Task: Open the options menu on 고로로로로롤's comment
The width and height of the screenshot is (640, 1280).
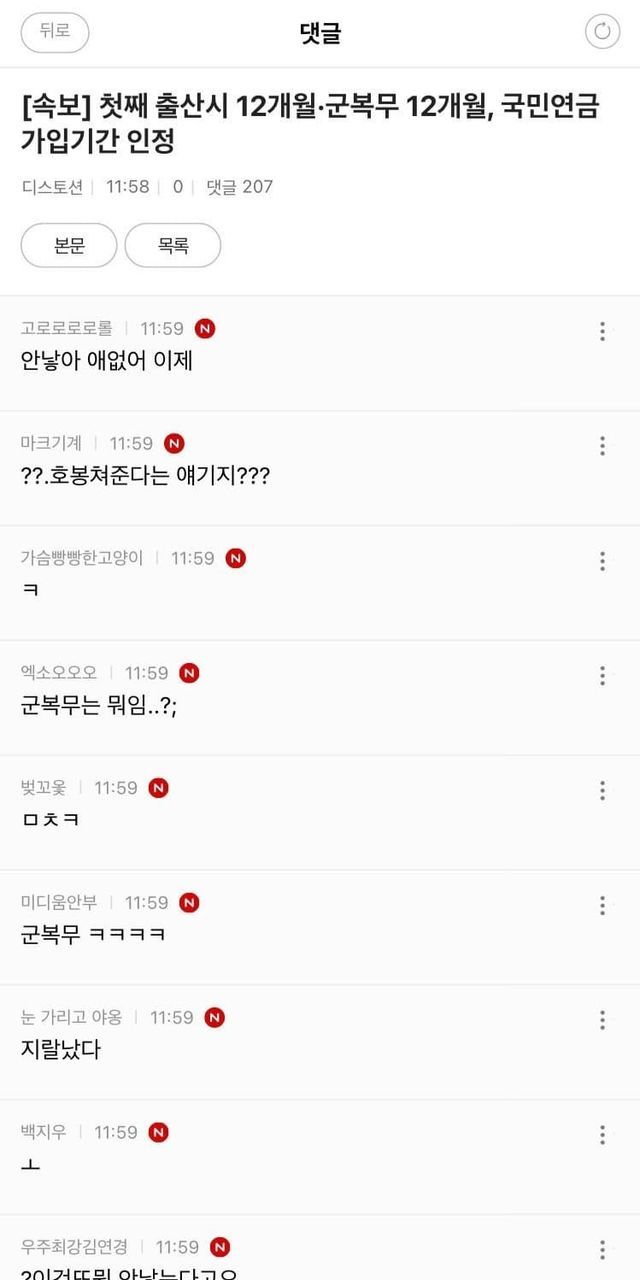Action: pos(602,331)
